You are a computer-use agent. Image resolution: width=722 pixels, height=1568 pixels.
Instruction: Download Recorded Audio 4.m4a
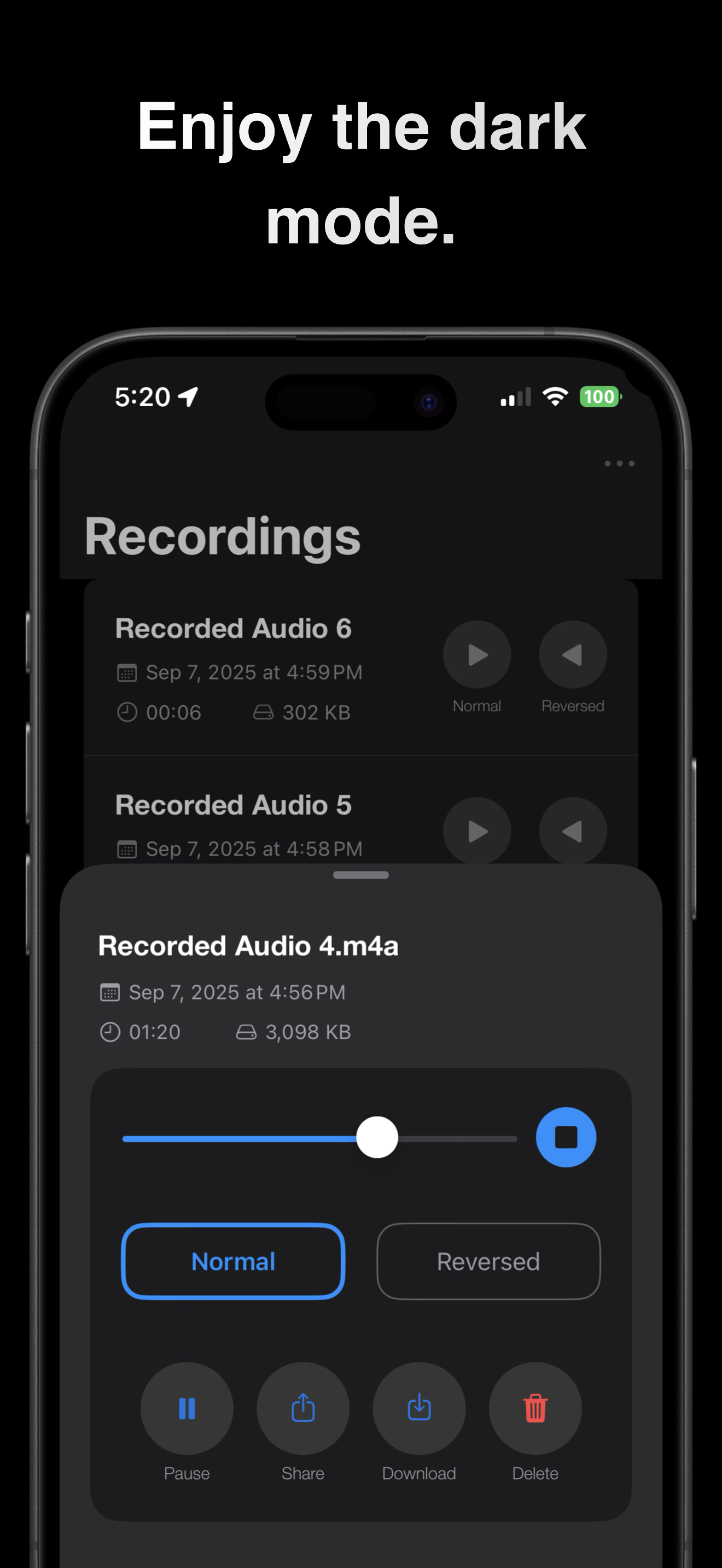coord(419,1407)
